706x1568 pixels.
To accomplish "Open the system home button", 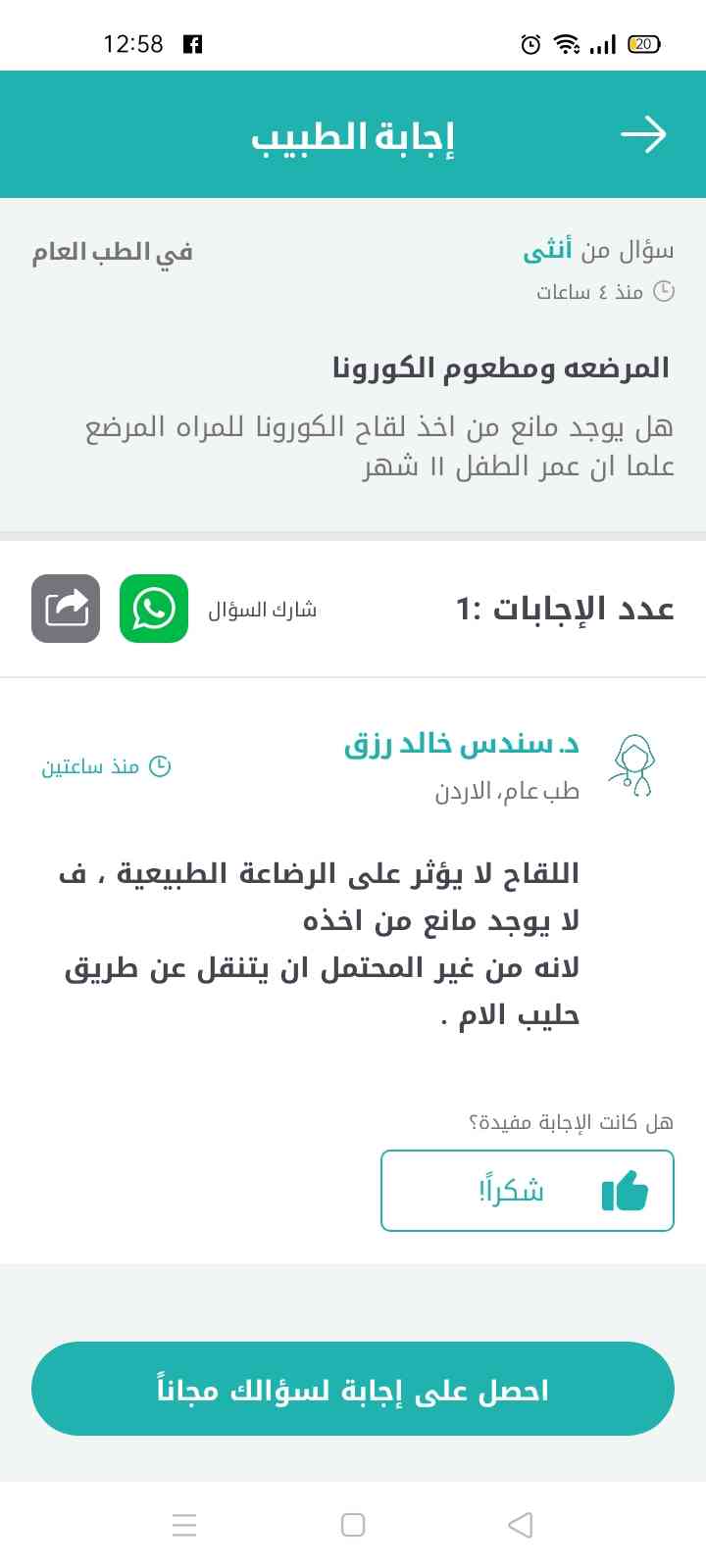I will point(353,1524).
